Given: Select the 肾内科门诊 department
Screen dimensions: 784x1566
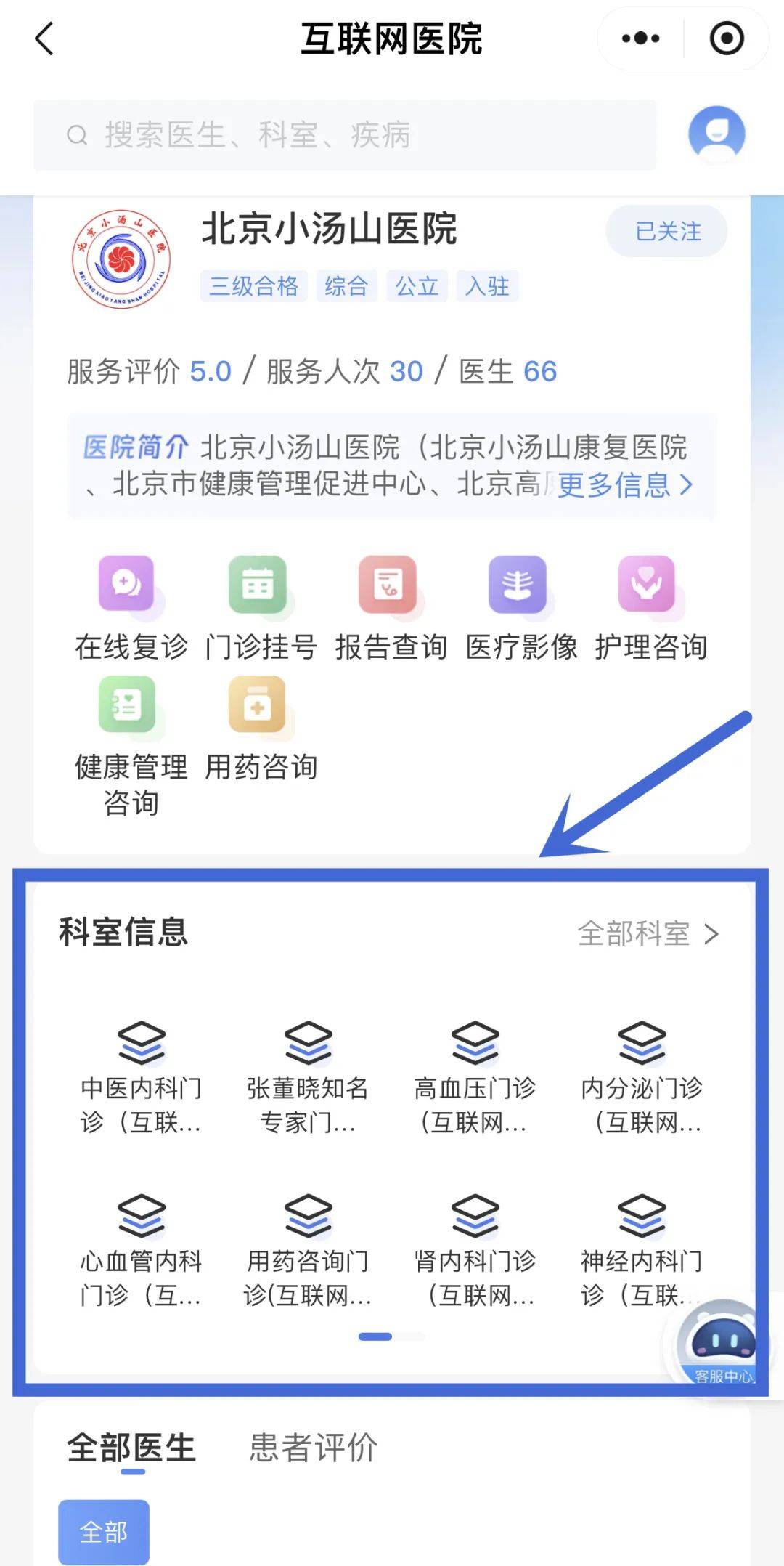Looking at the screenshot, I should tap(475, 1249).
